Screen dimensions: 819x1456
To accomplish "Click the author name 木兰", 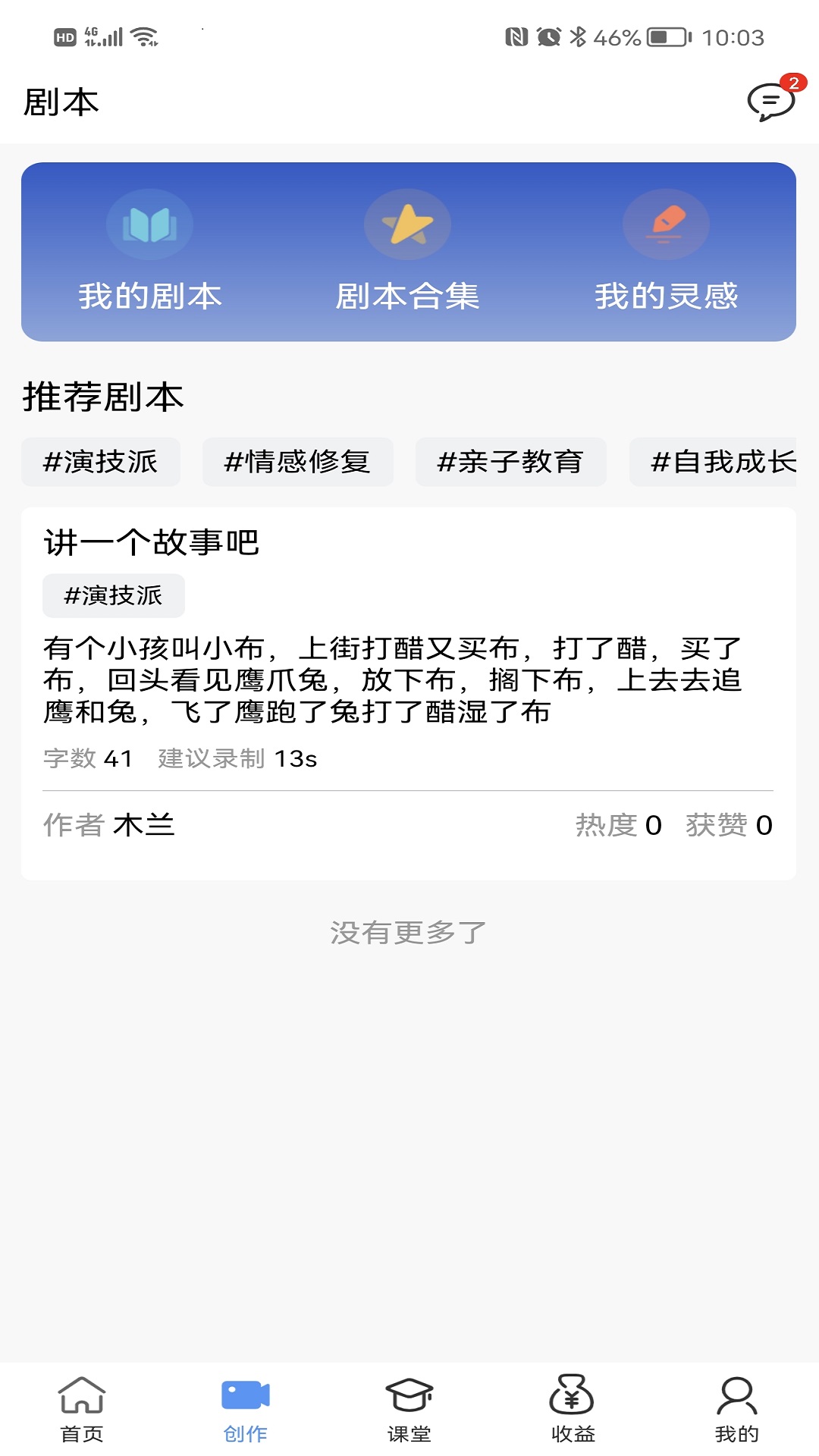I will [146, 825].
